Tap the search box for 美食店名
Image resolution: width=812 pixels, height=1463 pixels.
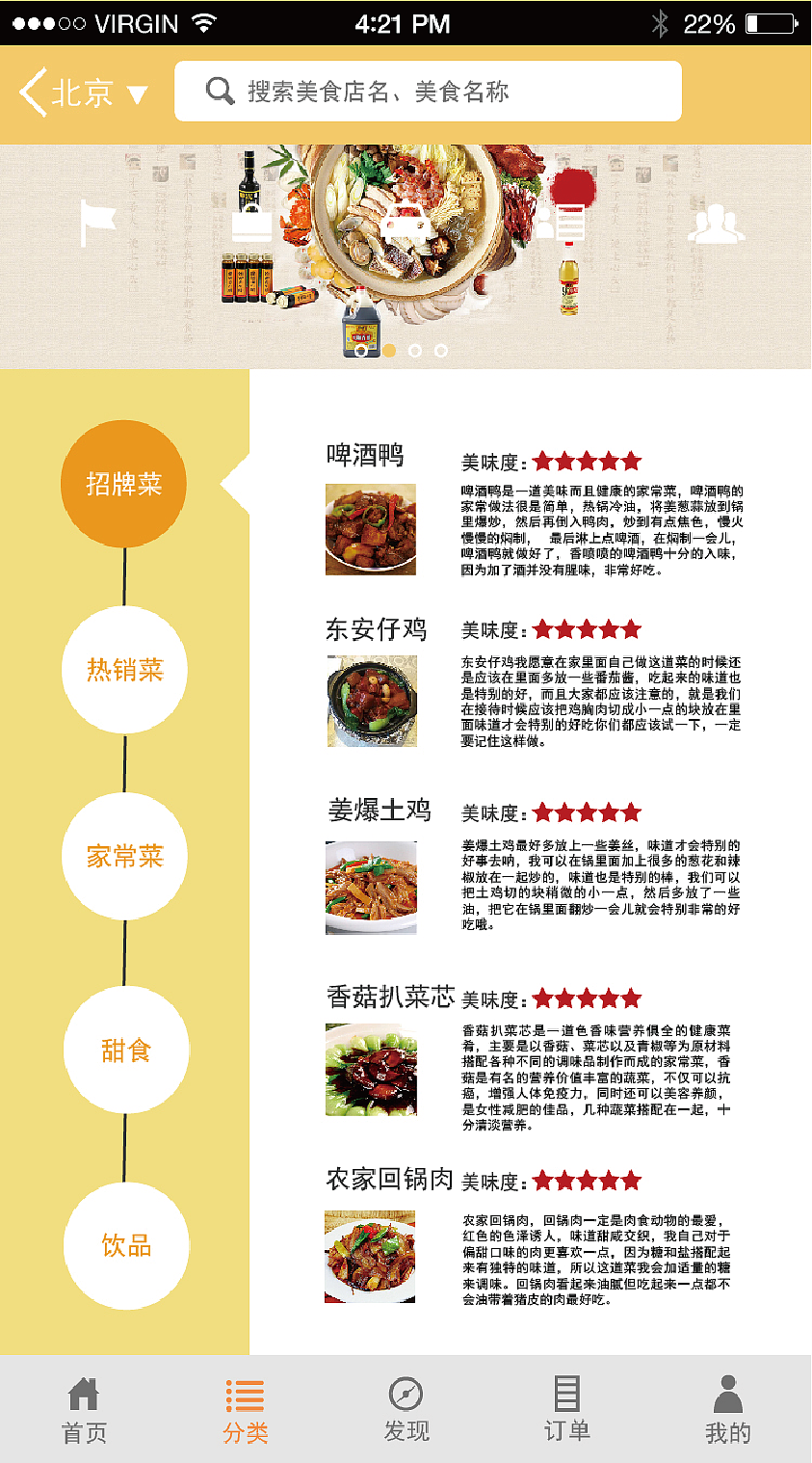pyautogui.click(x=428, y=92)
